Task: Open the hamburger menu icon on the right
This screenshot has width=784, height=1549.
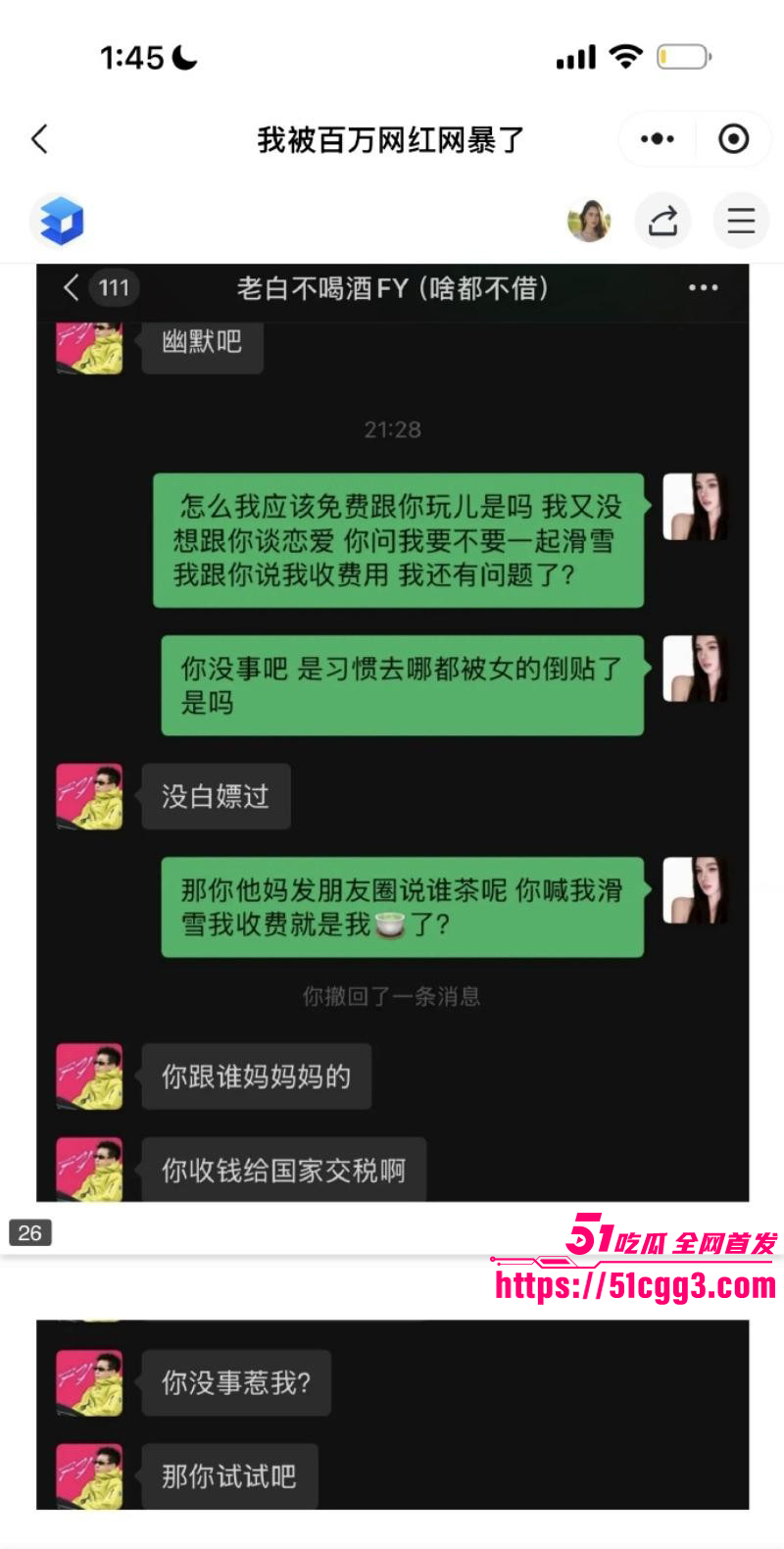Action: (741, 221)
